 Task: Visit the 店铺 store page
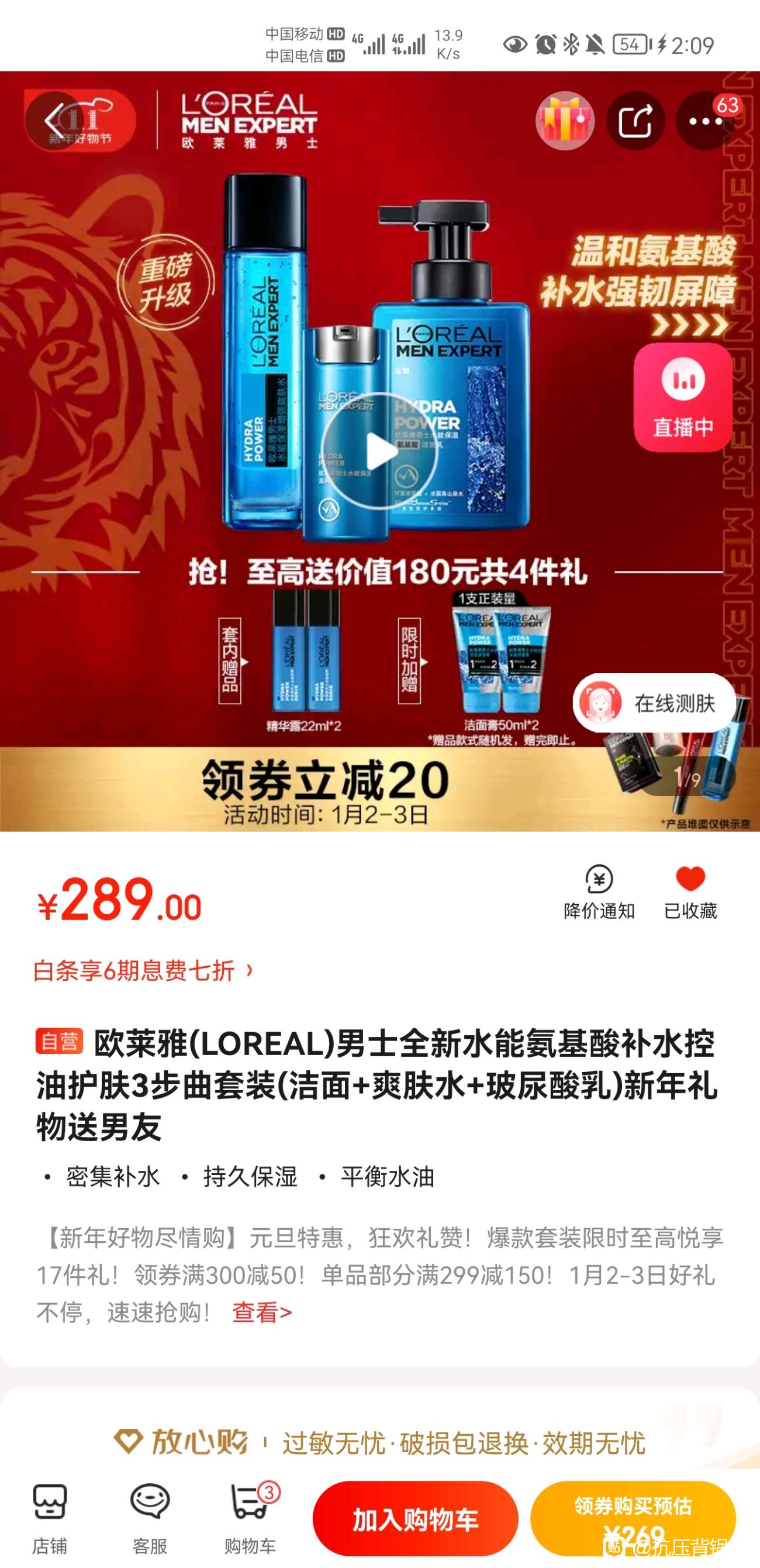click(x=50, y=1518)
